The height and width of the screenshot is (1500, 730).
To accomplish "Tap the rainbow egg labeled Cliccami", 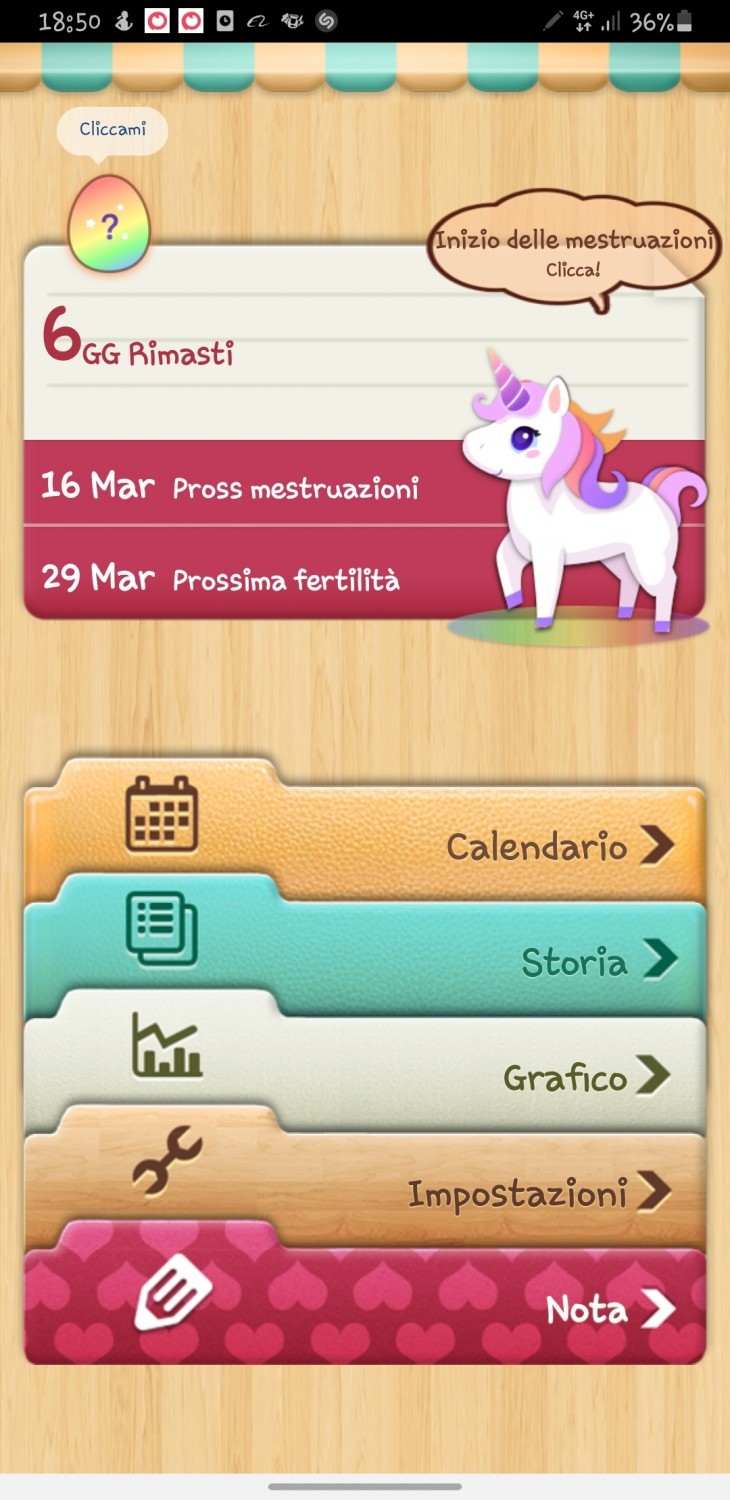I will [109, 224].
